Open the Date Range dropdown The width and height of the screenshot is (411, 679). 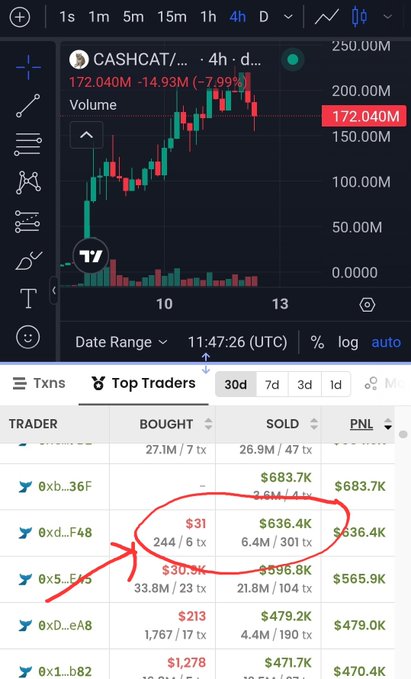121,342
